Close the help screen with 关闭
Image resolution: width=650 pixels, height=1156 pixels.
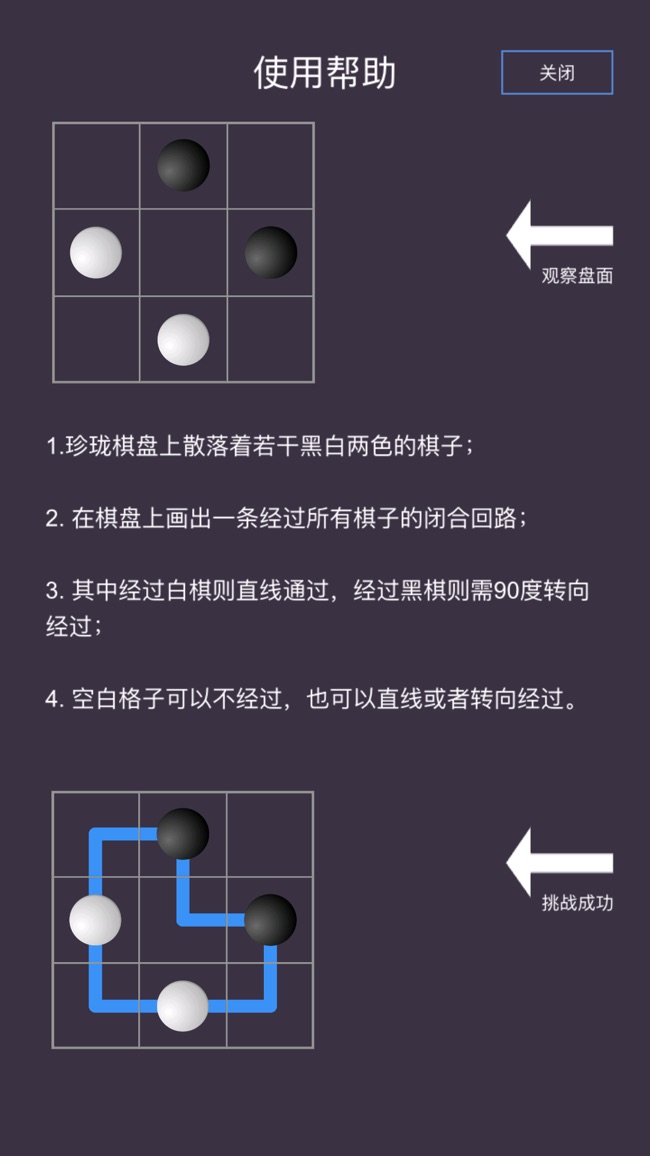pyautogui.click(x=556, y=73)
